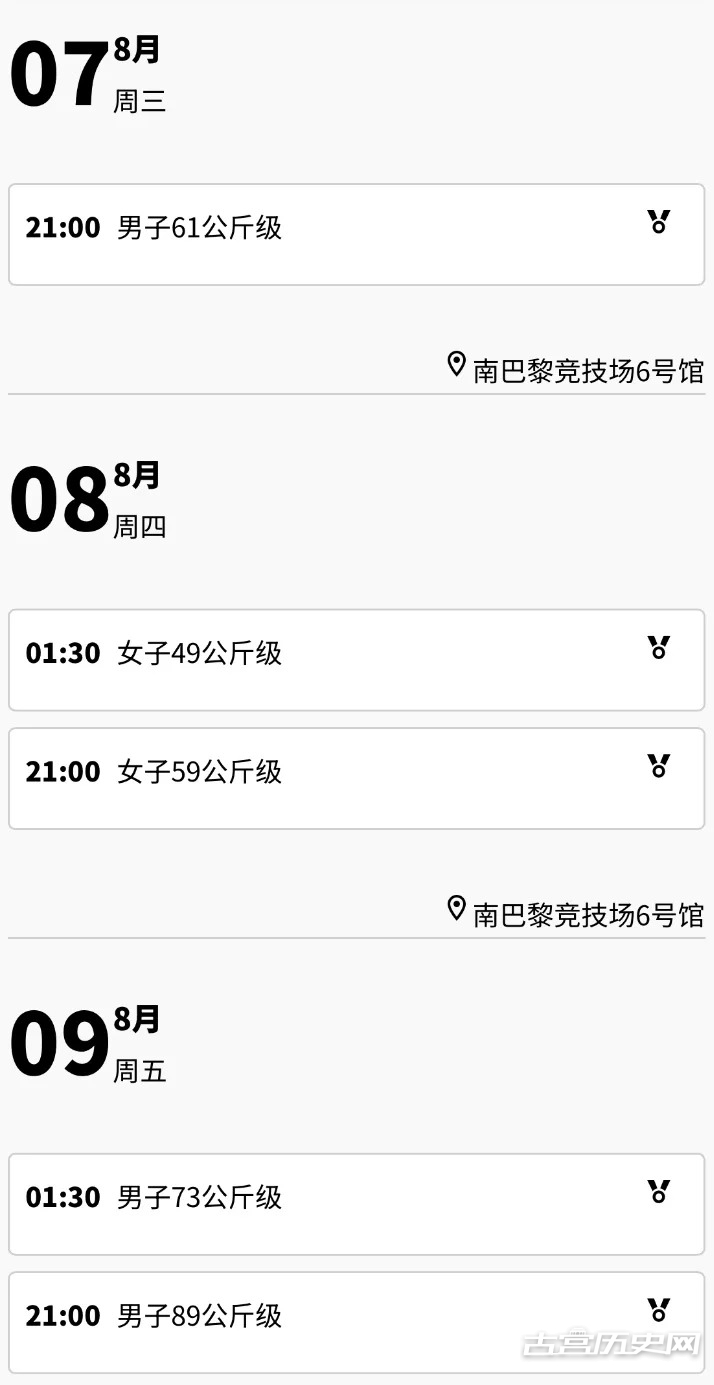Select the 01:30 男子73公斤级 event
Viewport: 714px width, 1385px height.
click(356, 1204)
